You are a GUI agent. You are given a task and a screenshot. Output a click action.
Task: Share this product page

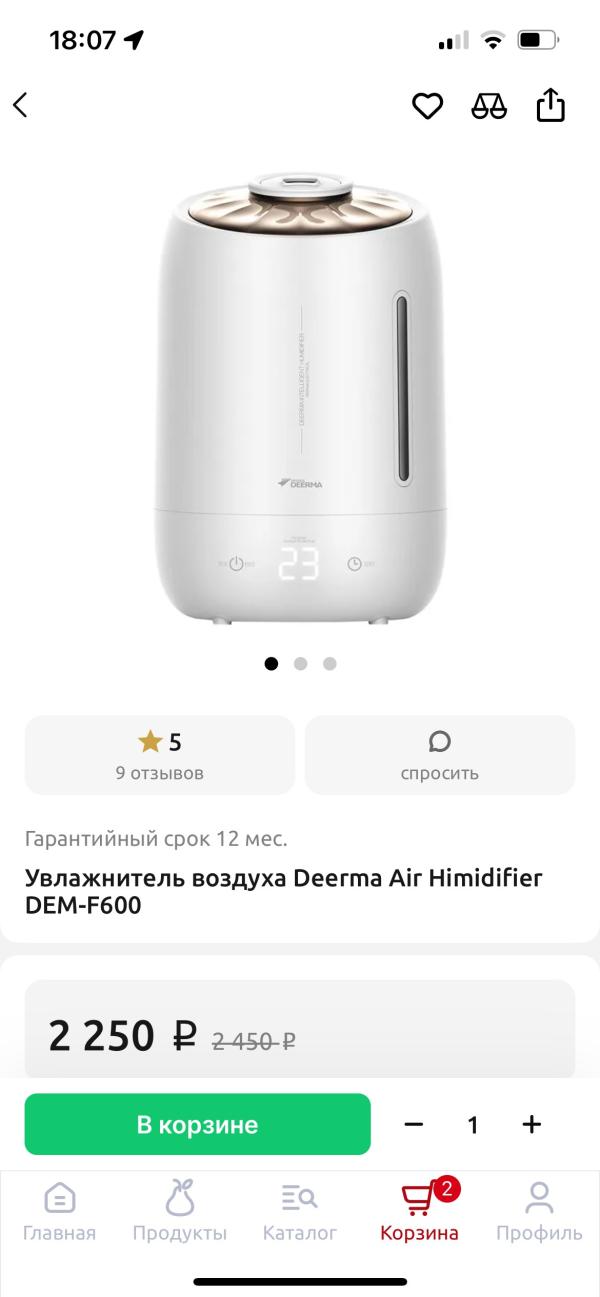(551, 105)
